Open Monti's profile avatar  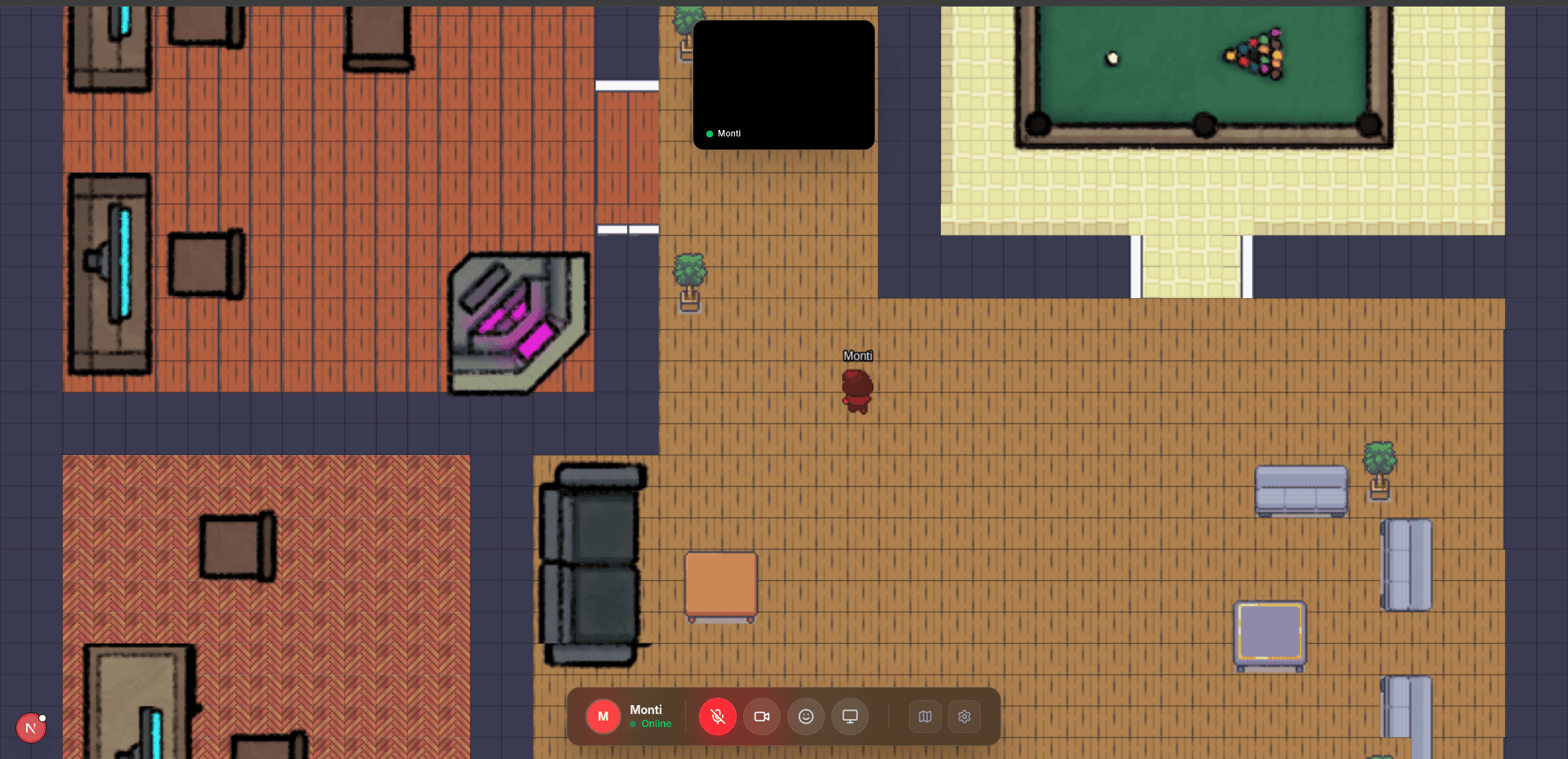(604, 717)
